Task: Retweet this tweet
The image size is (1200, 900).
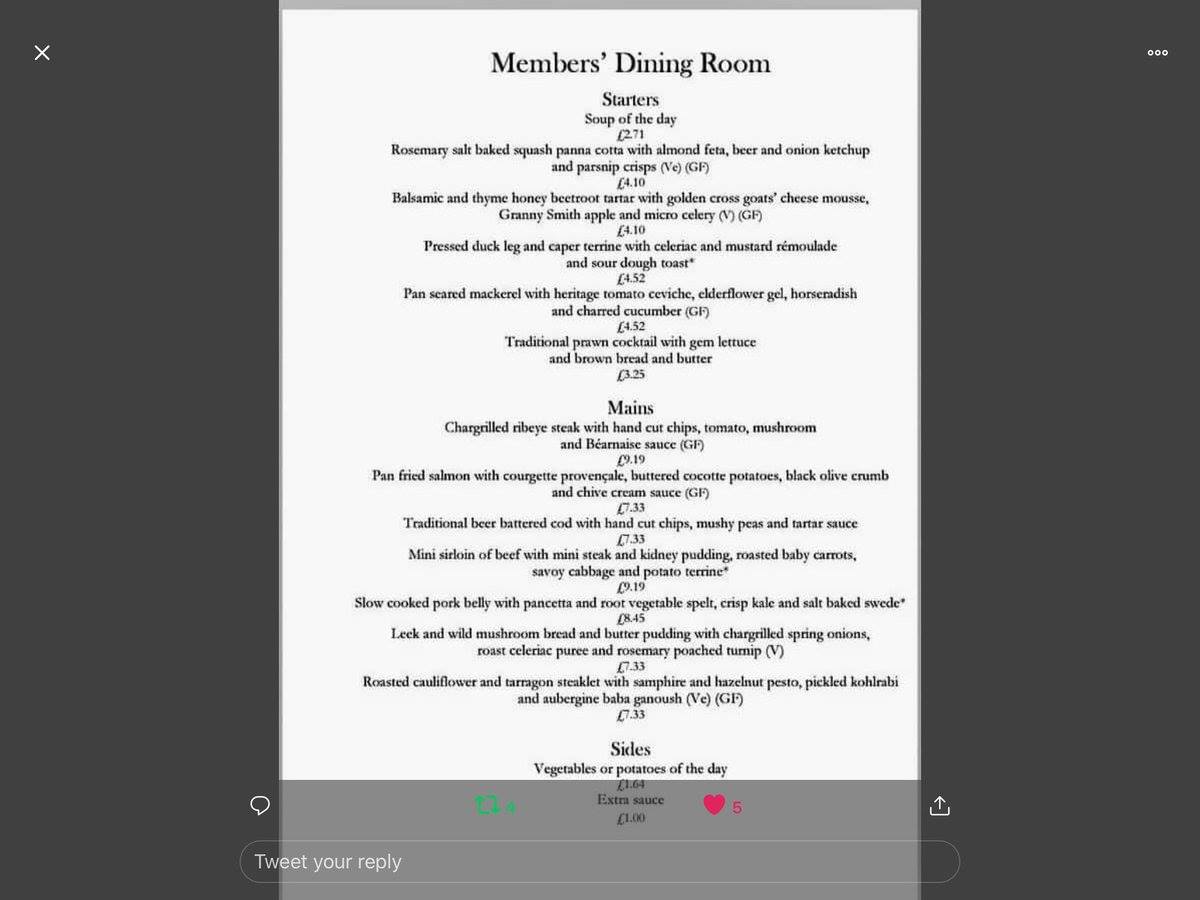Action: coord(488,805)
